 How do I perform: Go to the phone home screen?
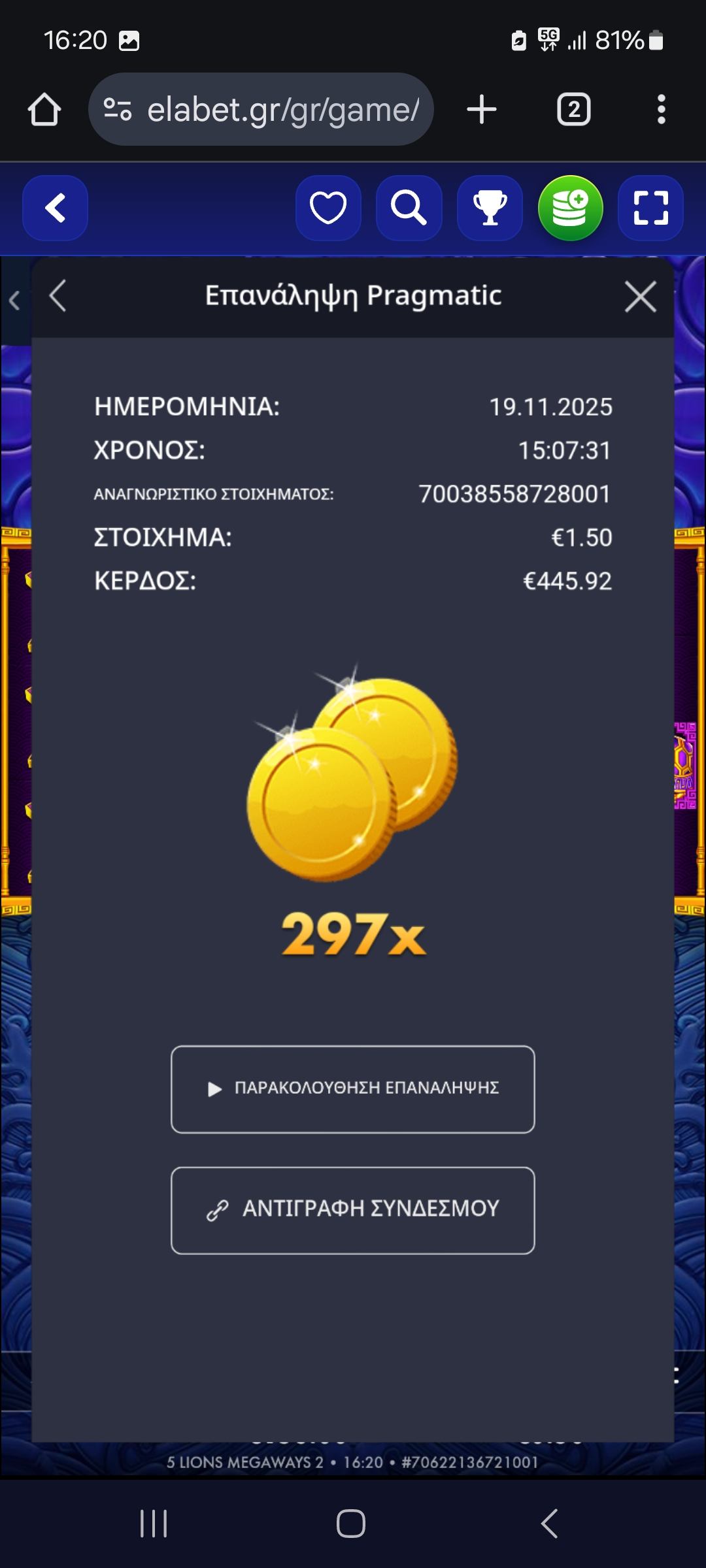coord(351,1524)
